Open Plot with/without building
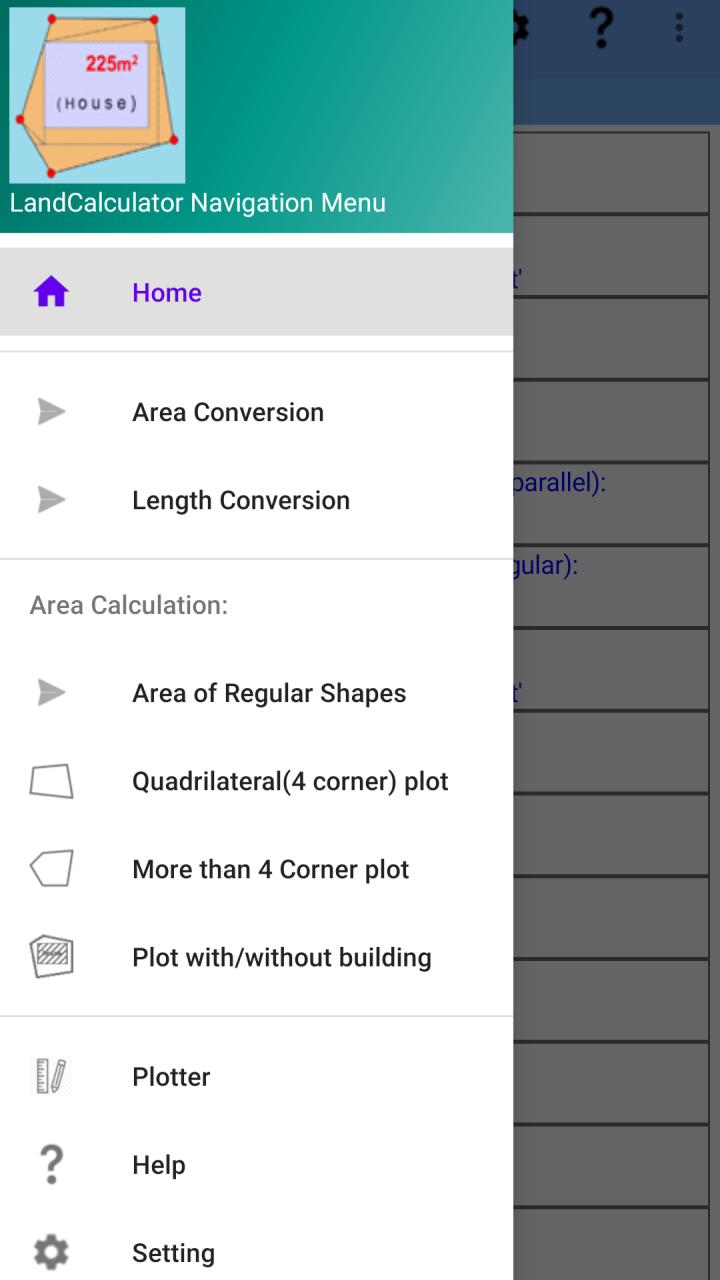 (x=281, y=956)
